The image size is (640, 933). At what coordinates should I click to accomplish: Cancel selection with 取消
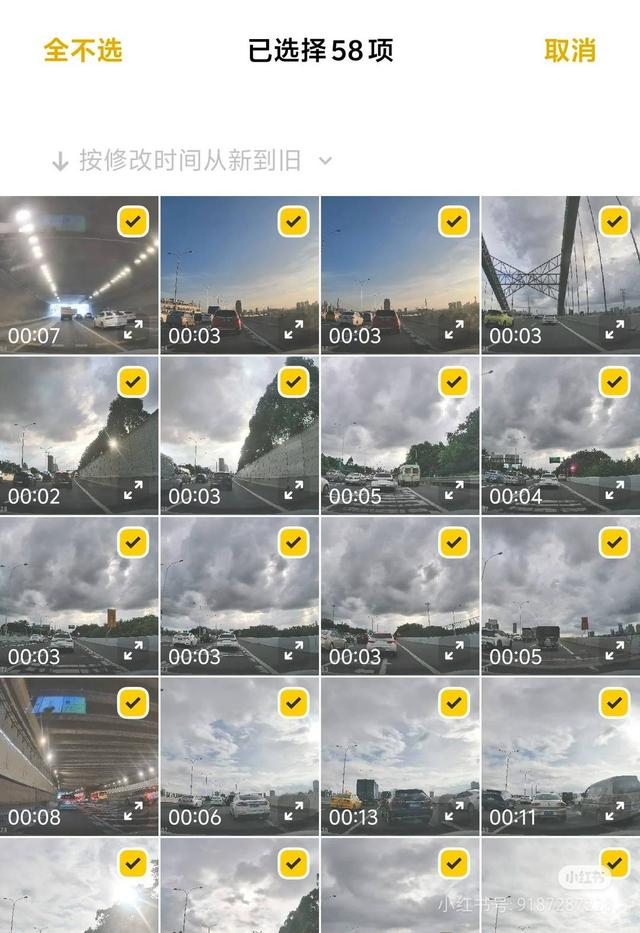570,51
